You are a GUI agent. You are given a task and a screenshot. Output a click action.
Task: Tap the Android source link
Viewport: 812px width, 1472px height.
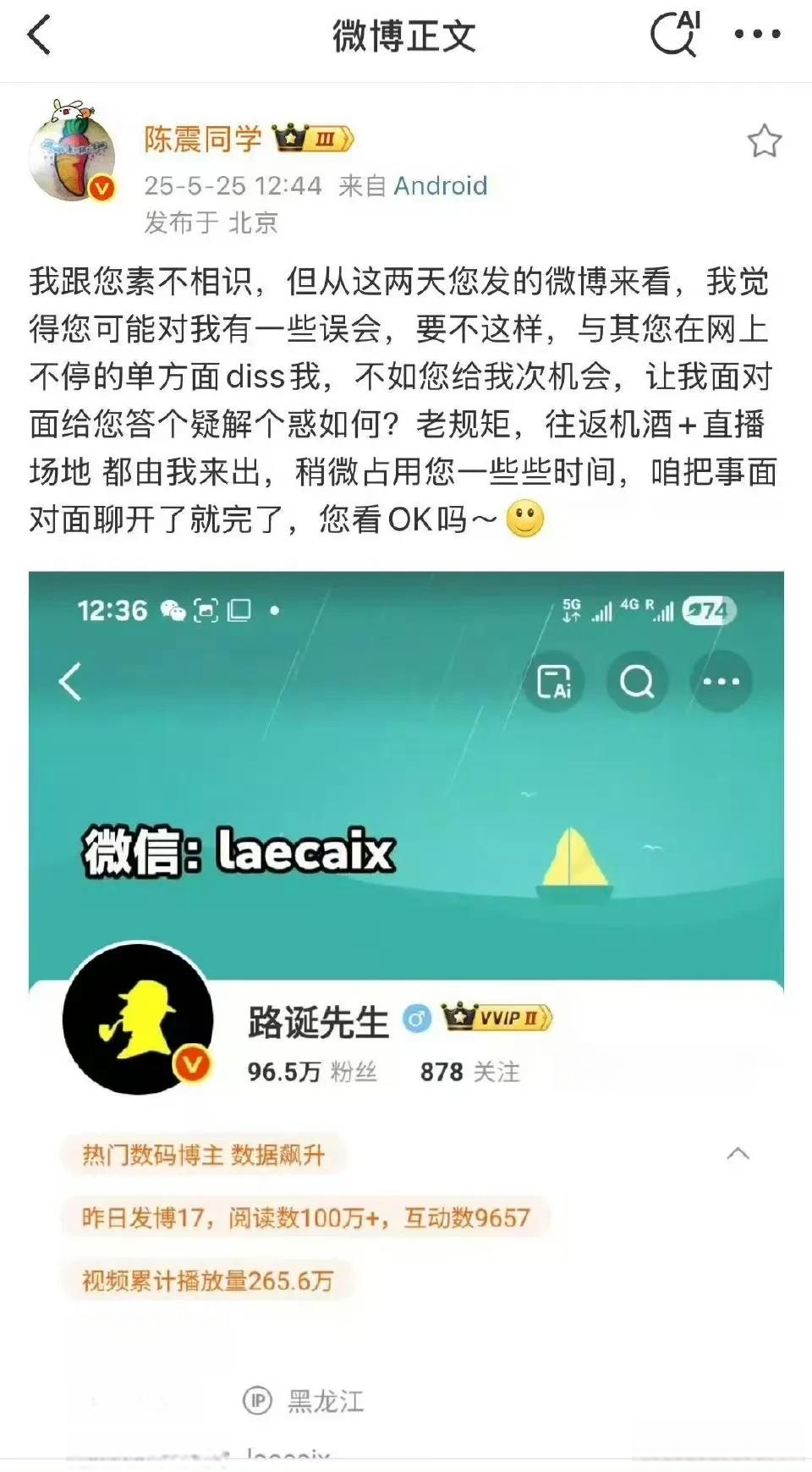tap(441, 185)
